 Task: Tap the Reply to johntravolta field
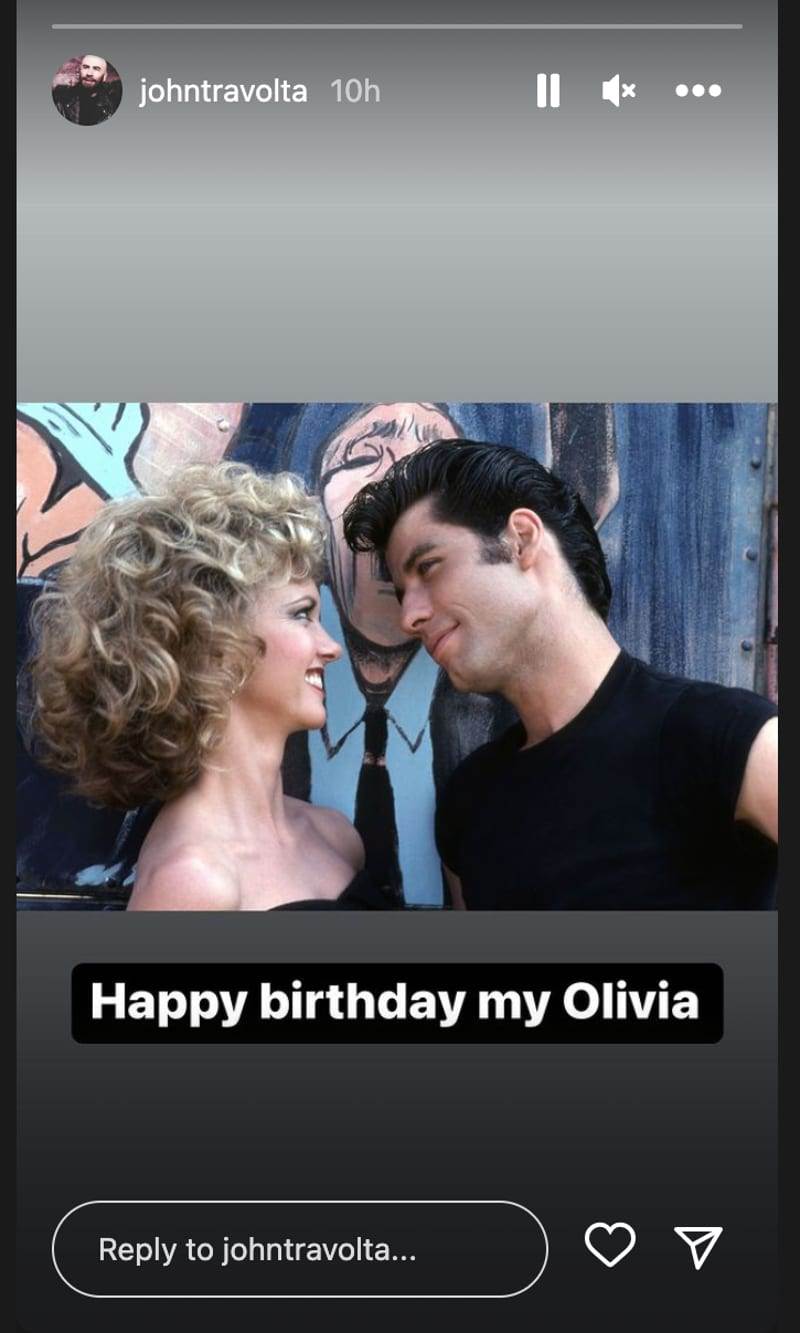pos(299,1249)
